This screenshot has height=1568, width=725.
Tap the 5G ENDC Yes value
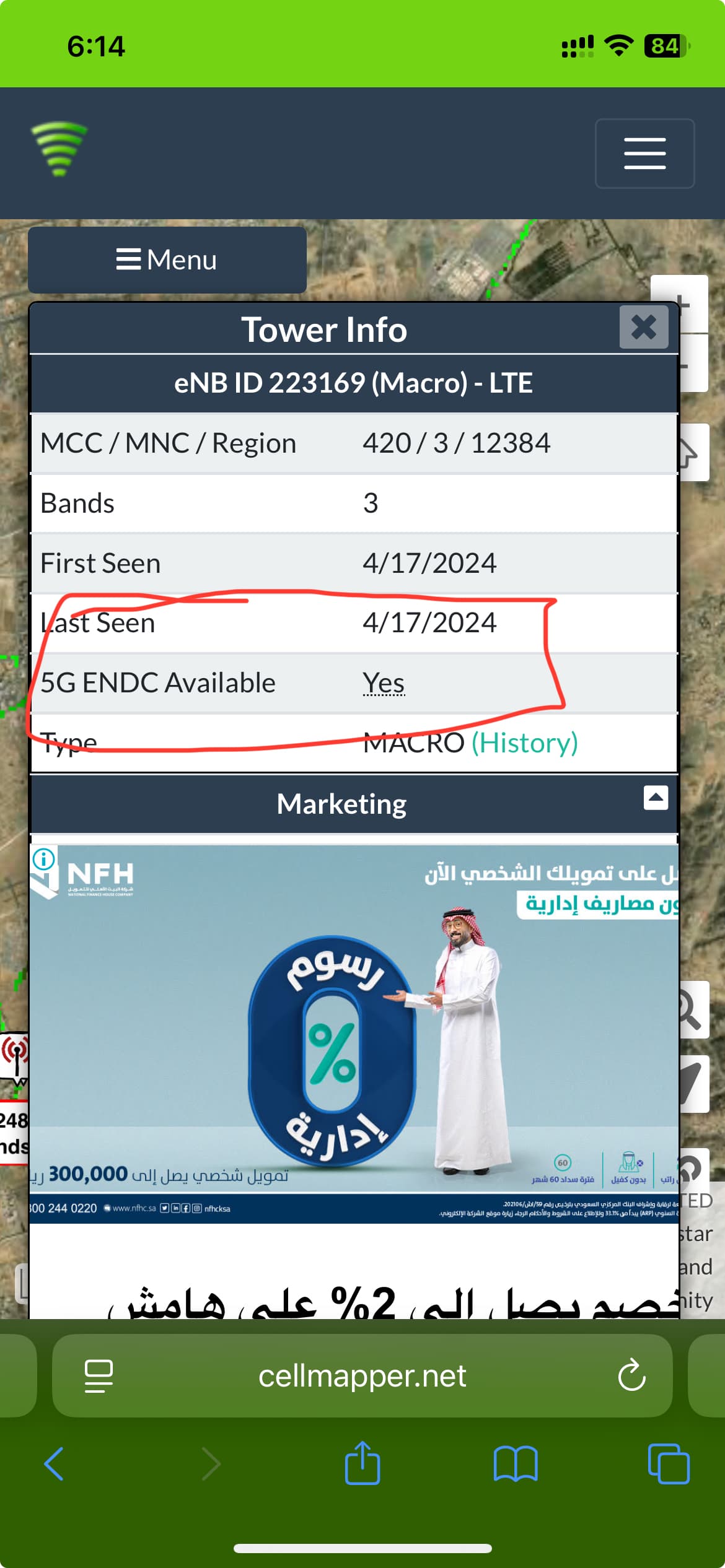coord(384,684)
